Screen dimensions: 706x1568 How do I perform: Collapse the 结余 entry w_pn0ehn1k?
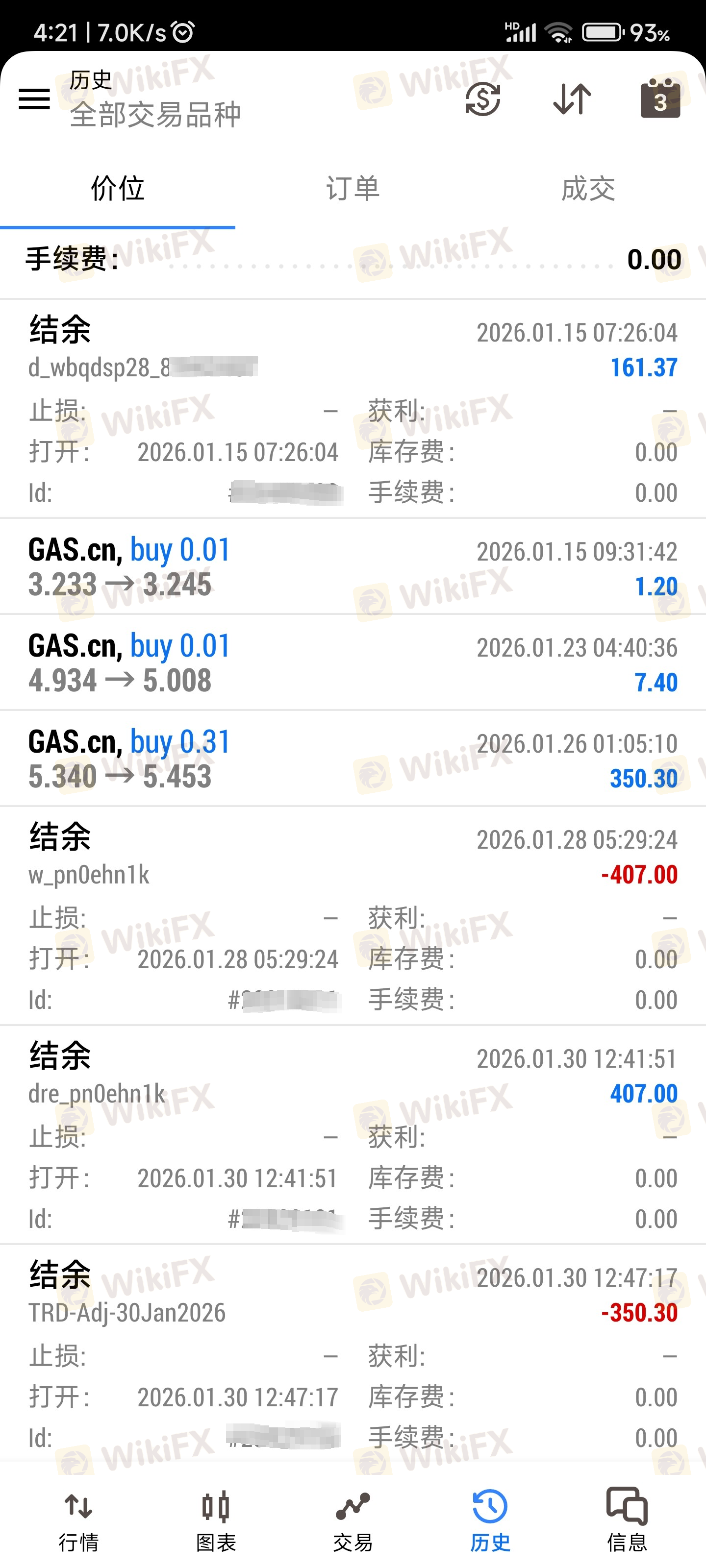[x=353, y=916]
